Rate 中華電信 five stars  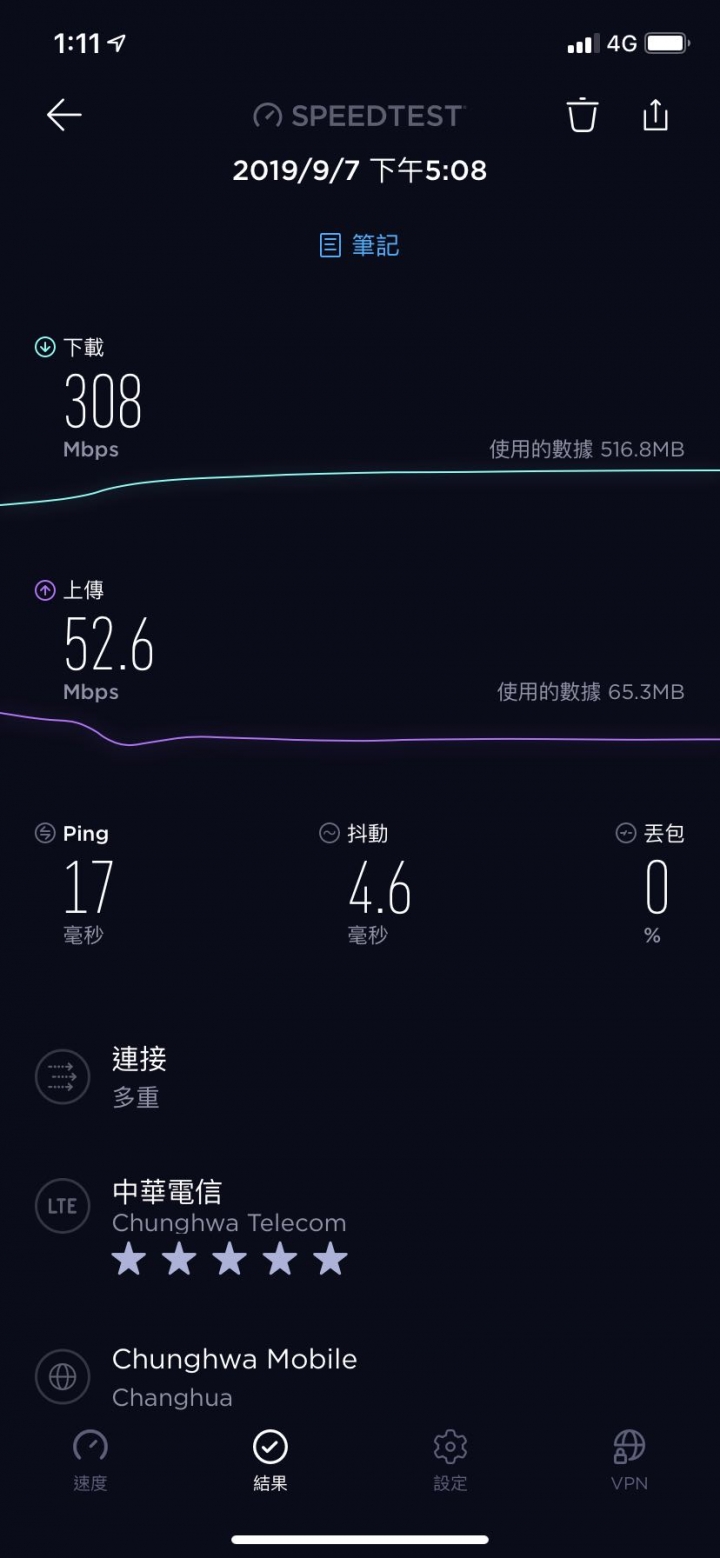330,1260
